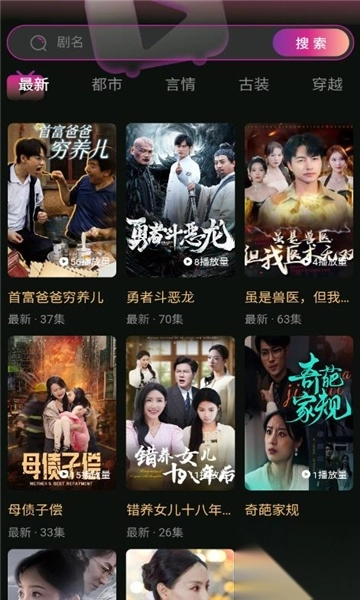Screen dimensions: 360x600
Task: Tap the 搜索 button
Action: (311, 43)
